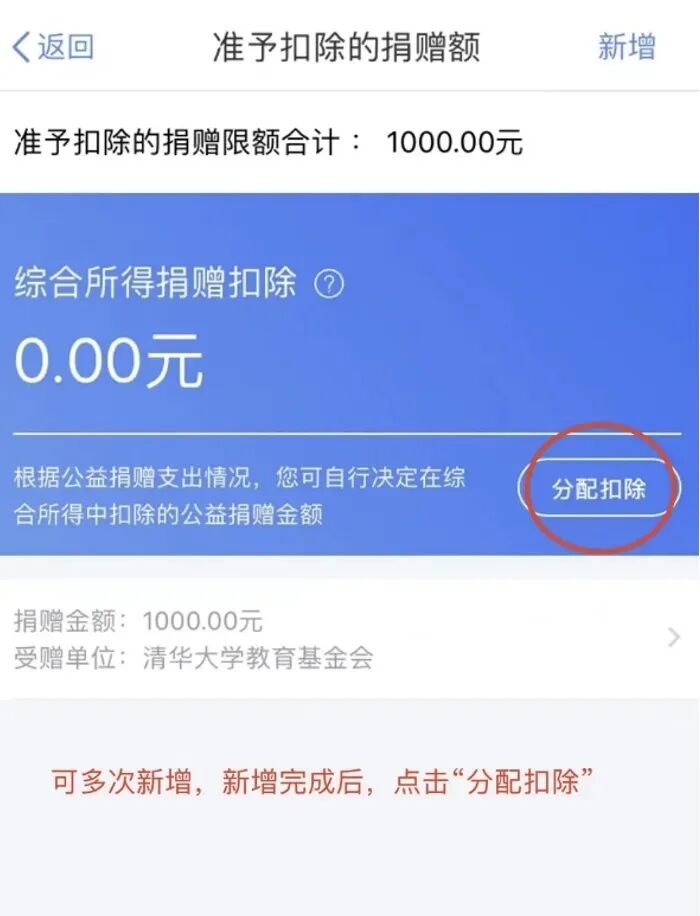Open the help icon beside 综合所得捐赠扣除
The width and height of the screenshot is (700, 916).
click(329, 285)
